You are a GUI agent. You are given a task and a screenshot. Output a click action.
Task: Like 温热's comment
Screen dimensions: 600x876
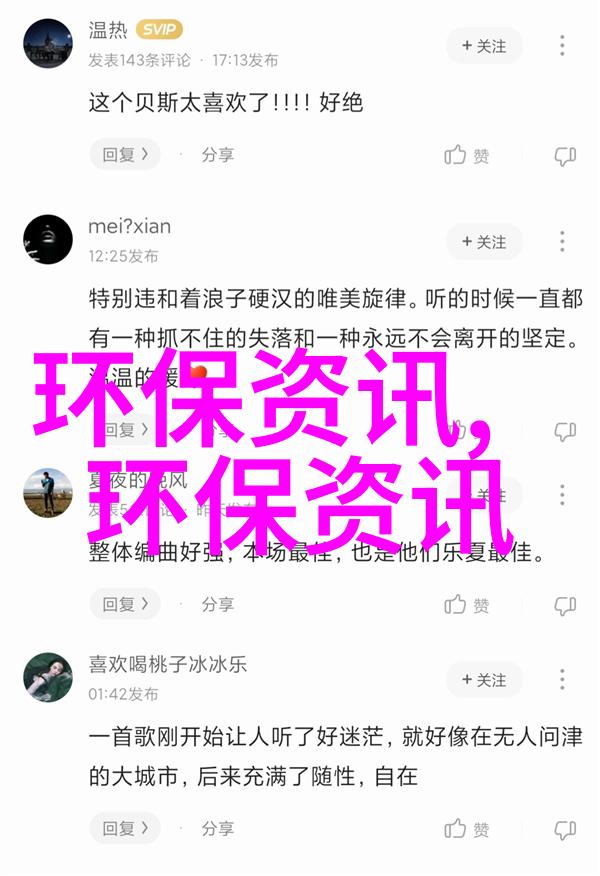(x=467, y=155)
